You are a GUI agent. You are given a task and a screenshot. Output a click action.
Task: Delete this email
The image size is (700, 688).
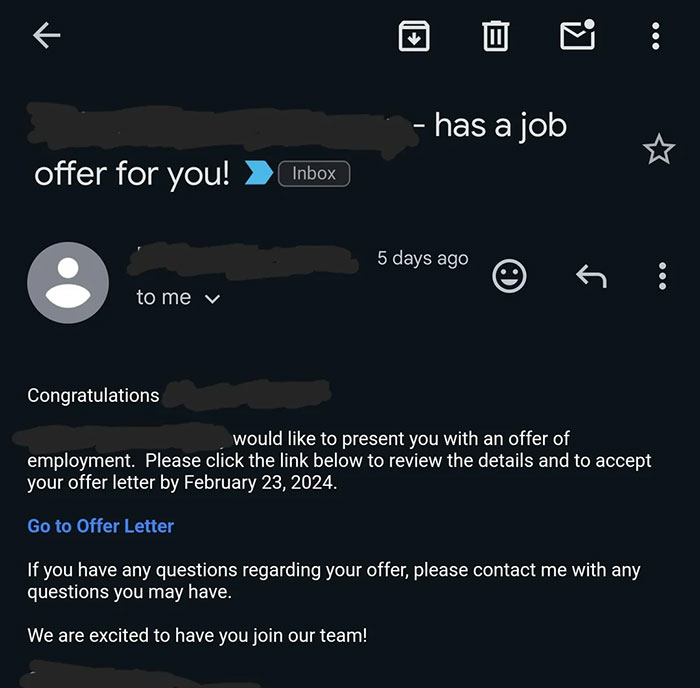click(494, 37)
